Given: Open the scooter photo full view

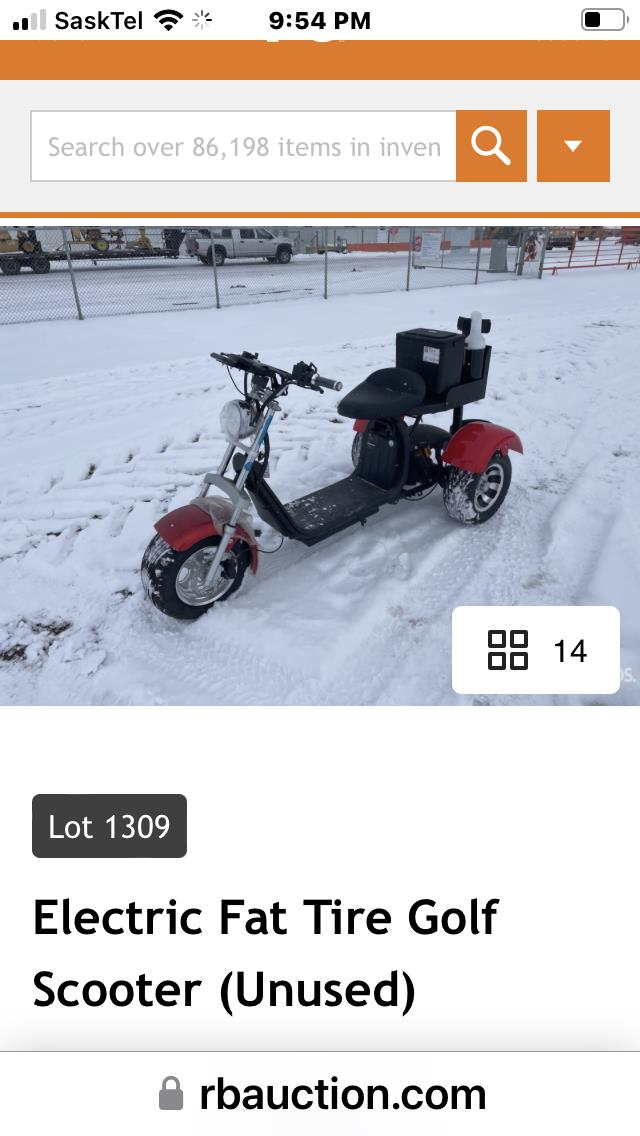Looking at the screenshot, I should [x=300, y=460].
